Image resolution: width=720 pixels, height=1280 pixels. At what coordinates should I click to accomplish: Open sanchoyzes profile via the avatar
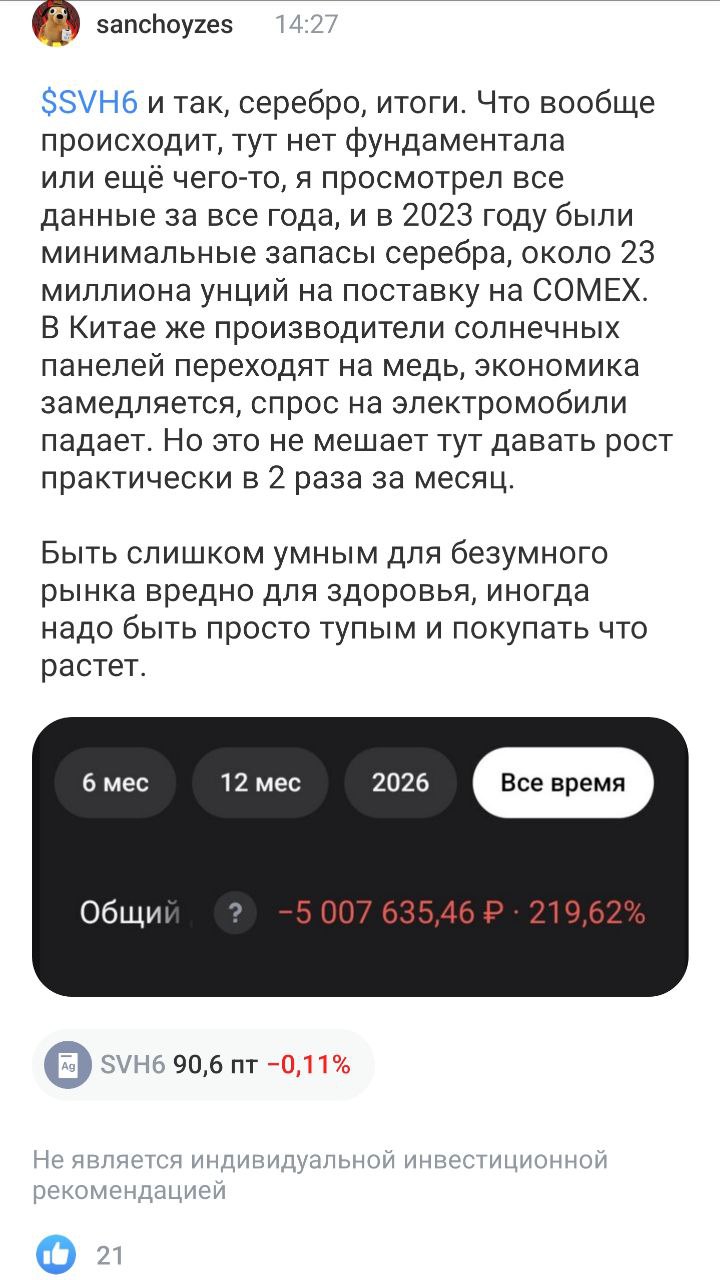click(56, 23)
